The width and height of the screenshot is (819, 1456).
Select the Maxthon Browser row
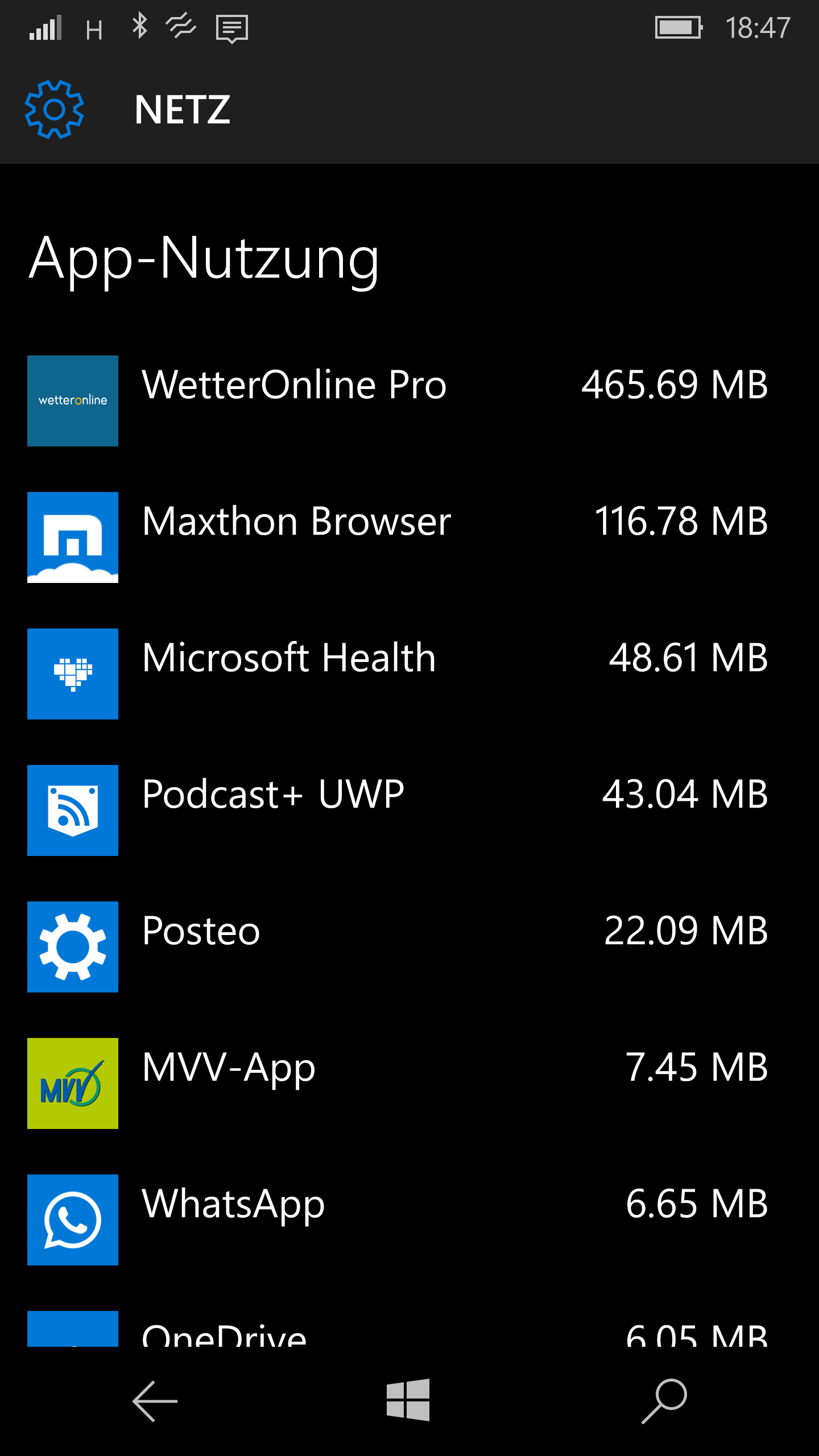(409, 537)
